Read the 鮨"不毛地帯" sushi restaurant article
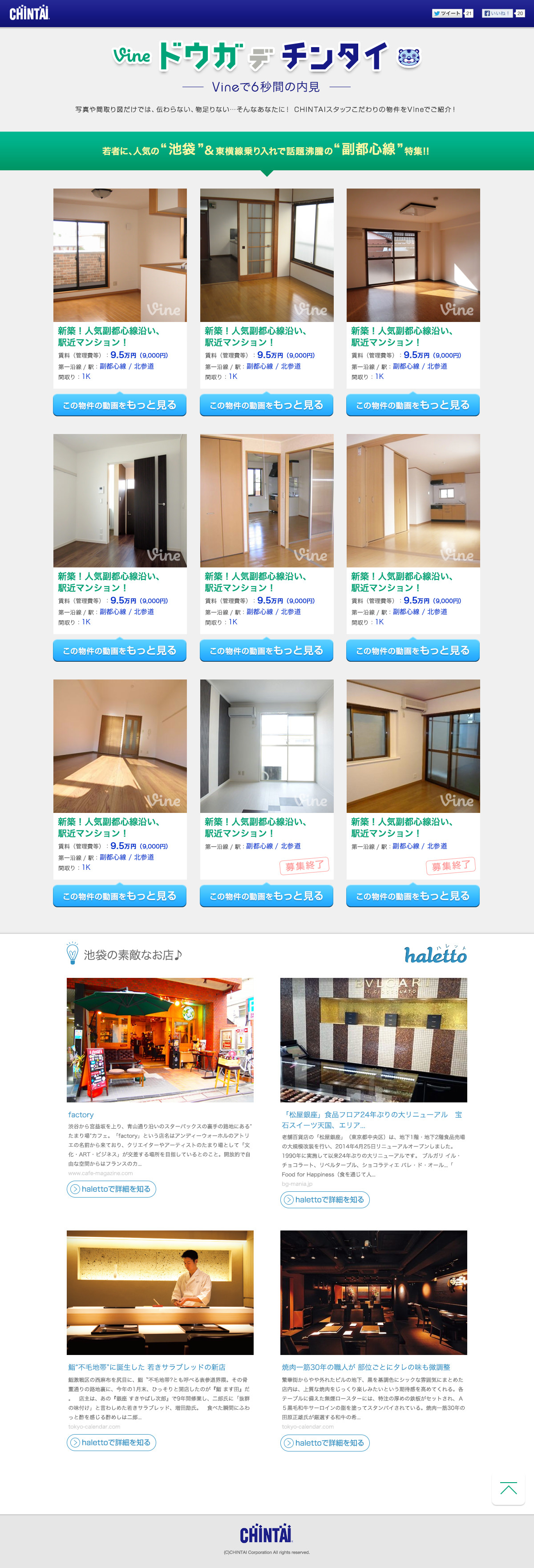 coord(147,1367)
